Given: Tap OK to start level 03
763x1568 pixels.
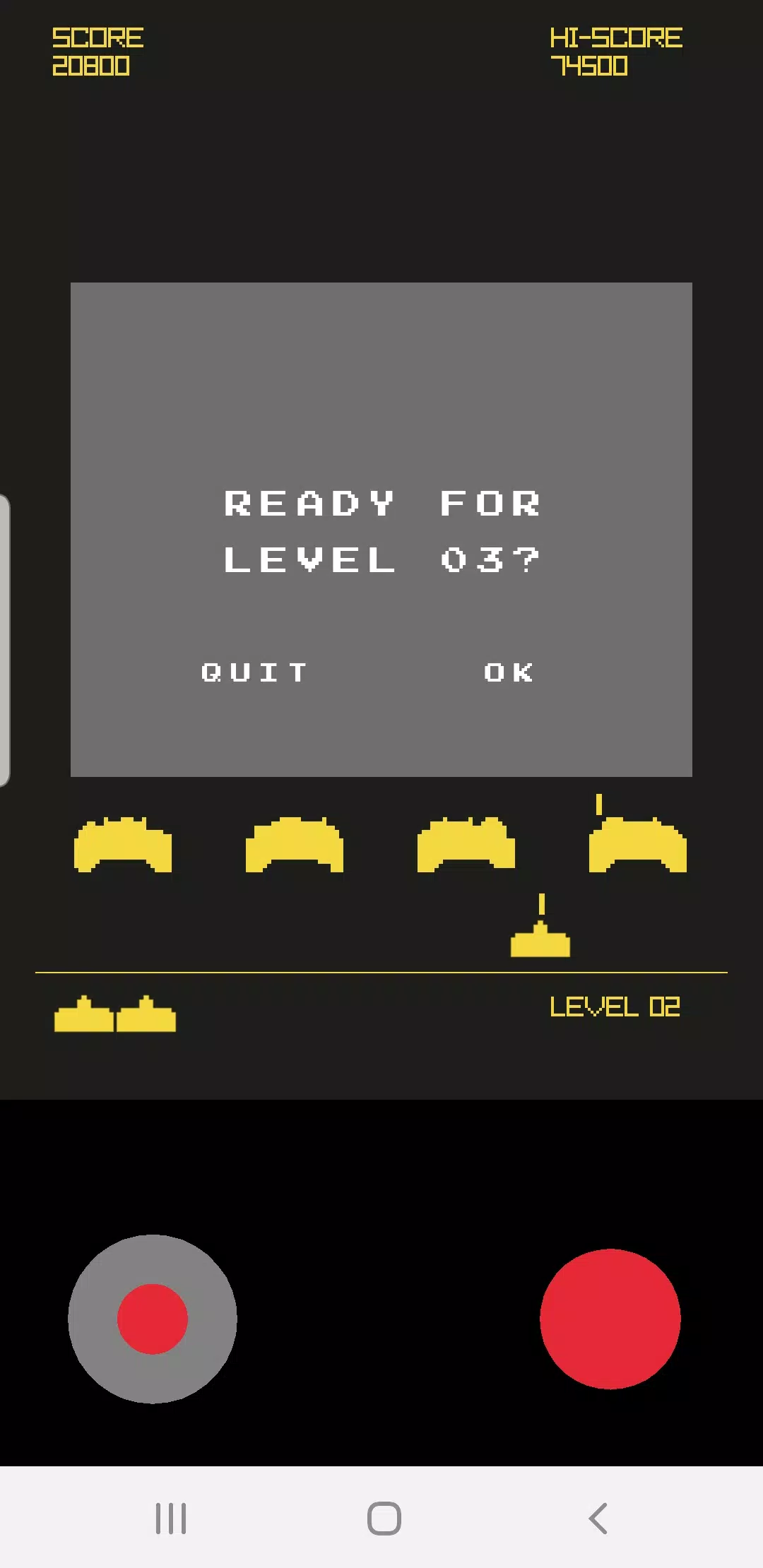Looking at the screenshot, I should pos(509,672).
